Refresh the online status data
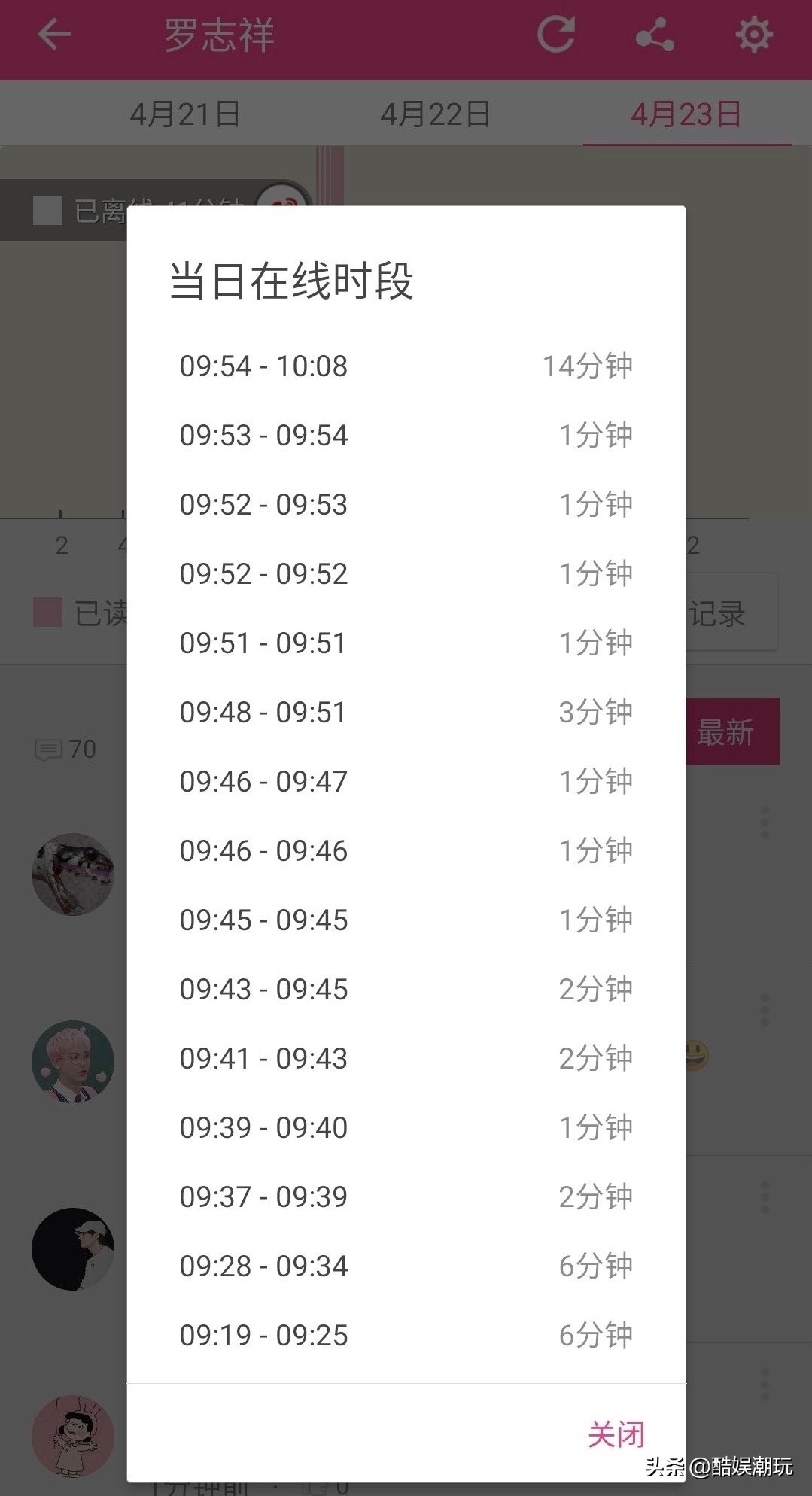The height and width of the screenshot is (1496, 812). click(x=556, y=34)
